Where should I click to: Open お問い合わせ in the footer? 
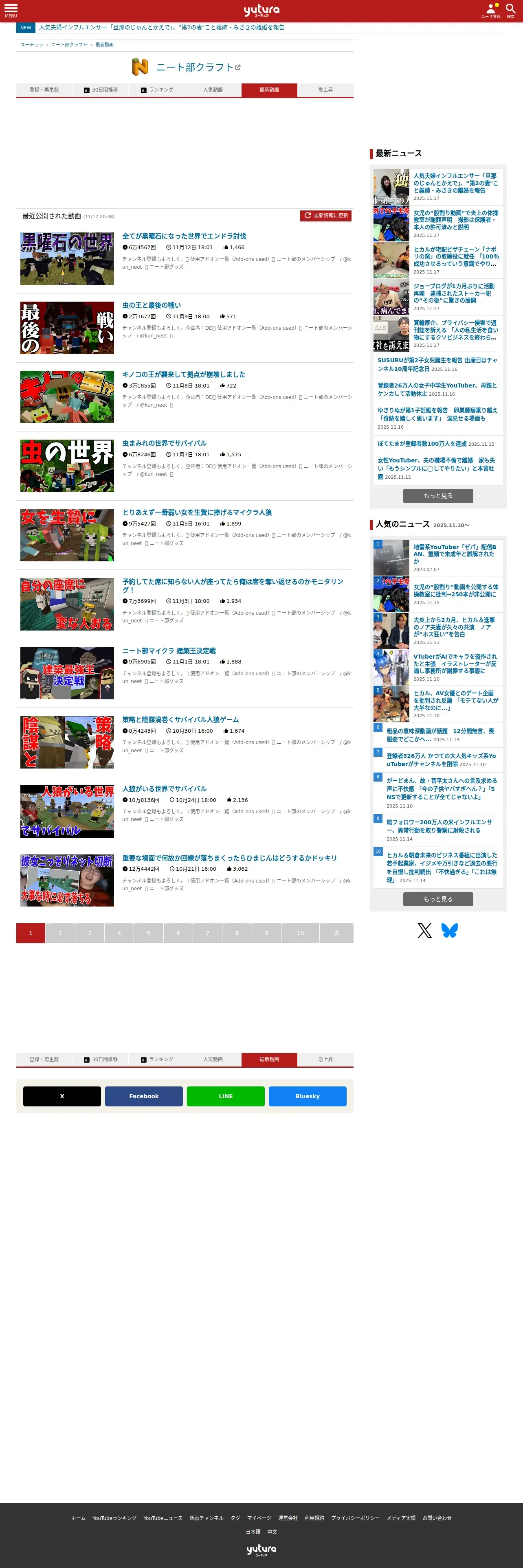tap(437, 1518)
